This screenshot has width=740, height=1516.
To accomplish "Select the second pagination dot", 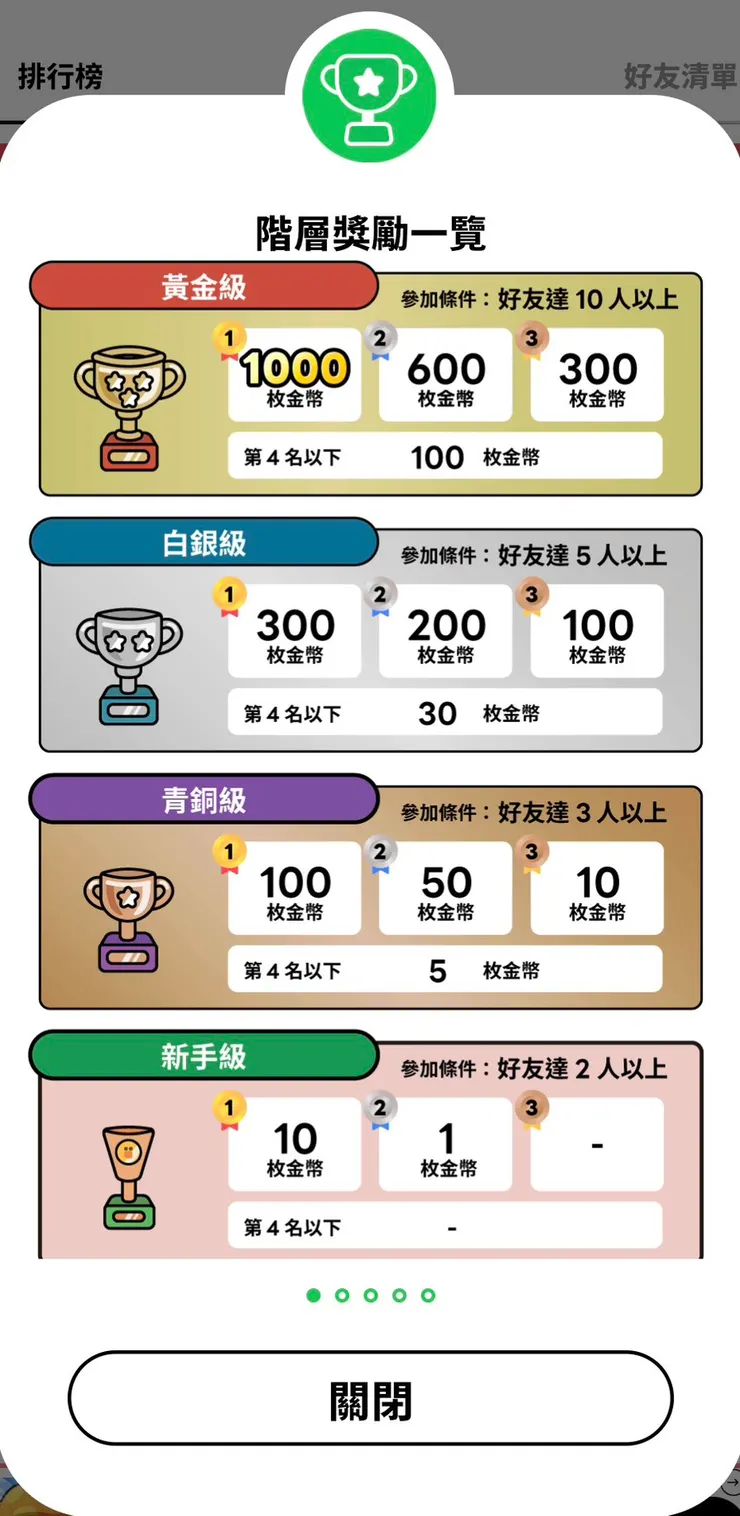I will pyautogui.click(x=341, y=1295).
